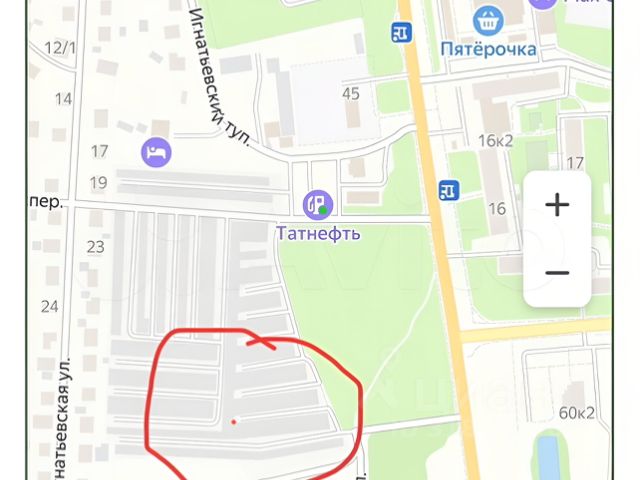
Task: Tap the bus stop near Пятёрочка
Action: pyautogui.click(x=402, y=33)
